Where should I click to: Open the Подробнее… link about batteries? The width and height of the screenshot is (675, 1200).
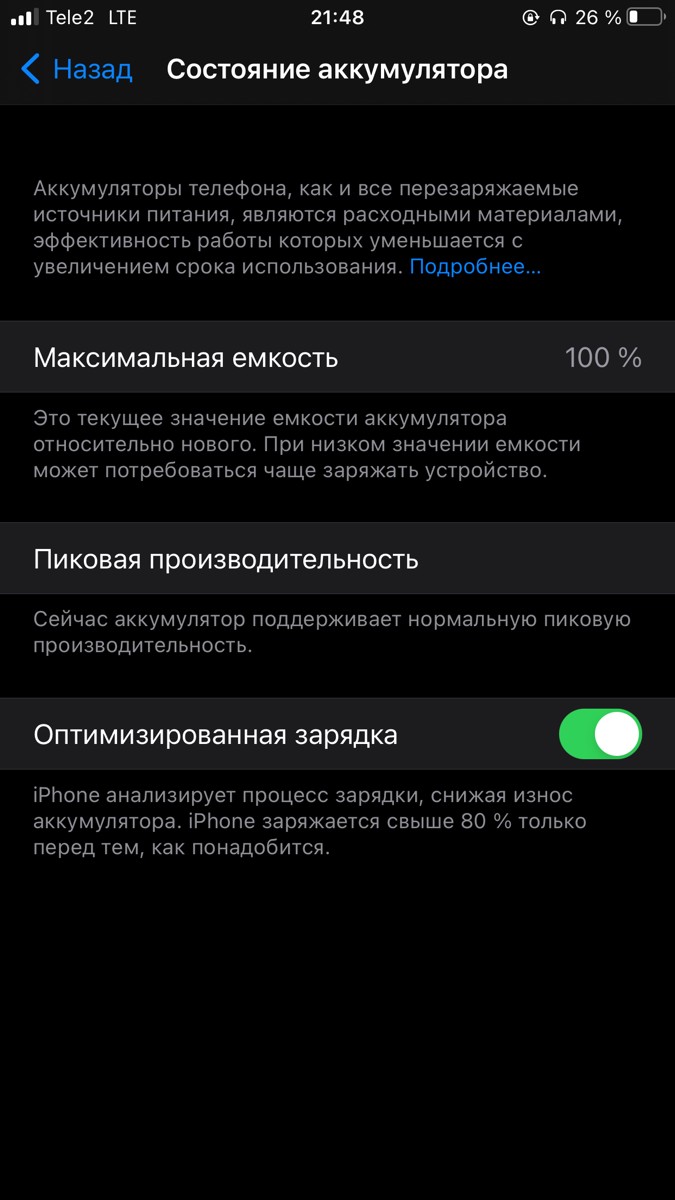pos(475,267)
